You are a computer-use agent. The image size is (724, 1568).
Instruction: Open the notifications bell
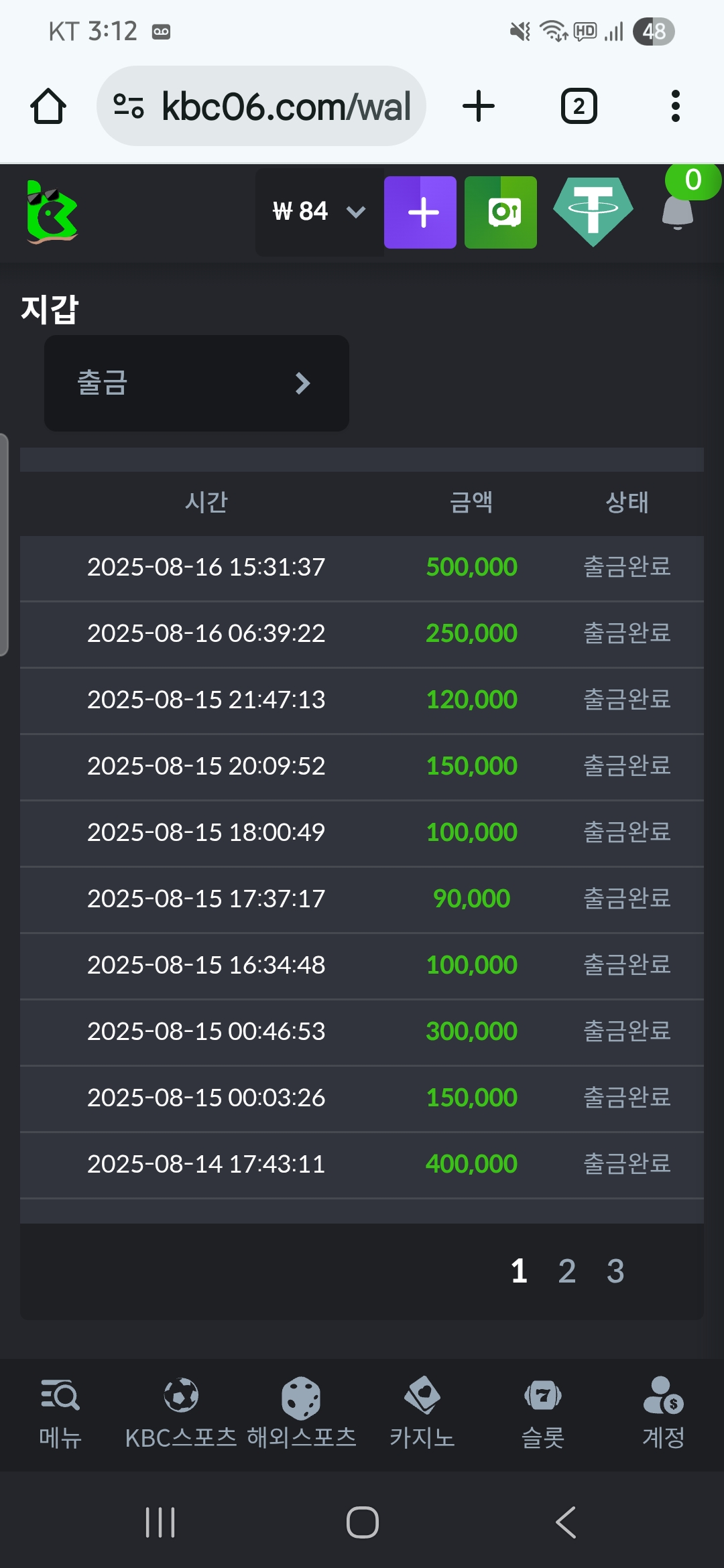(x=678, y=209)
